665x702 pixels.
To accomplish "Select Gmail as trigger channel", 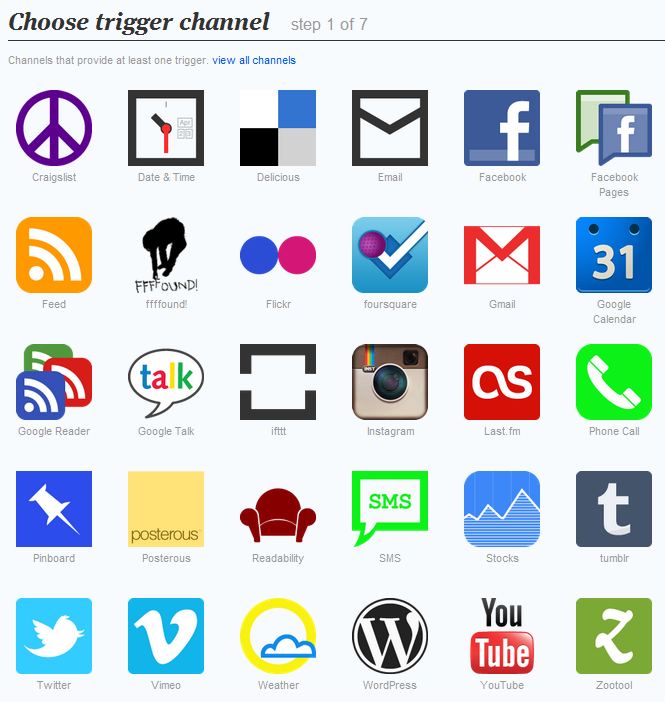I will (502, 255).
